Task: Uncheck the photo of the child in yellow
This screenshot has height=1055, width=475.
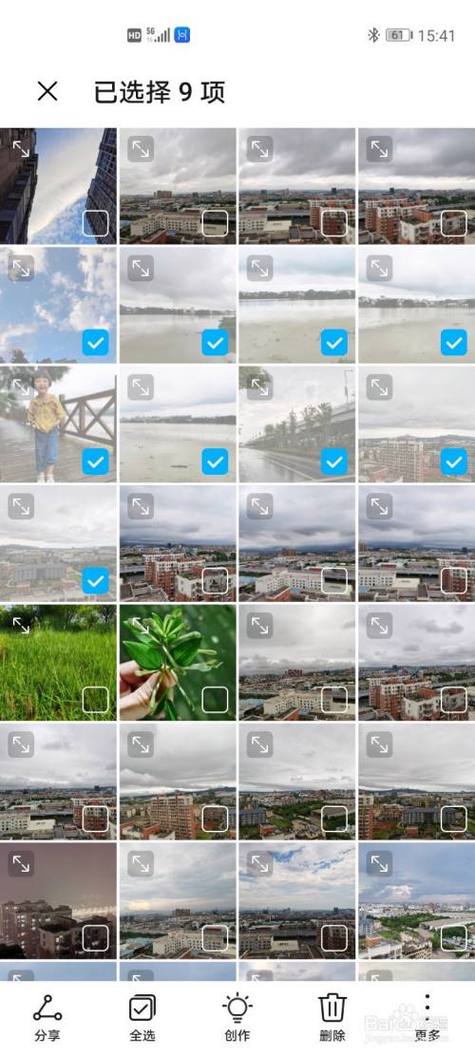Action: point(96,462)
